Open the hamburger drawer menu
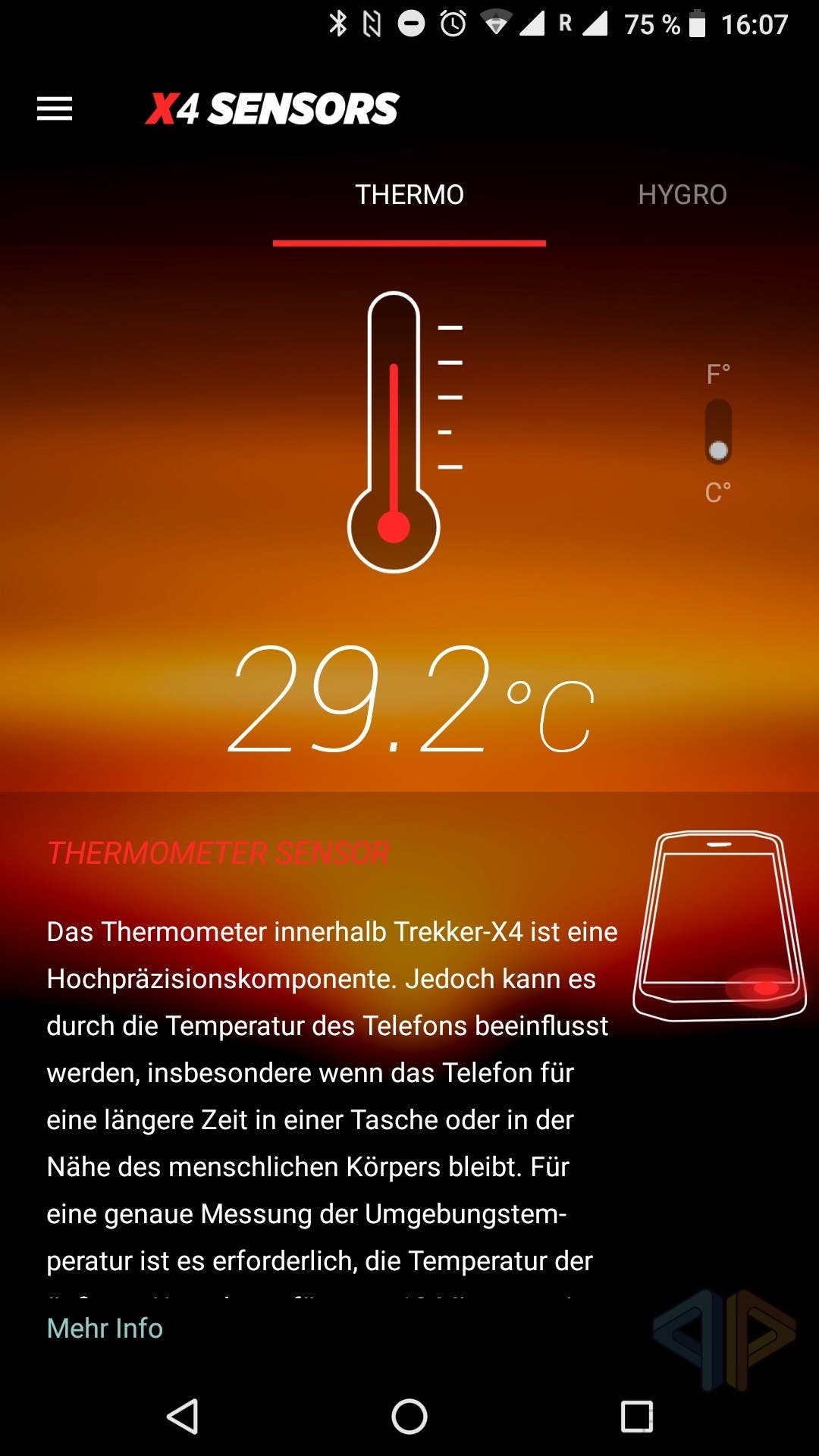This screenshot has height=1456, width=819. (55, 109)
